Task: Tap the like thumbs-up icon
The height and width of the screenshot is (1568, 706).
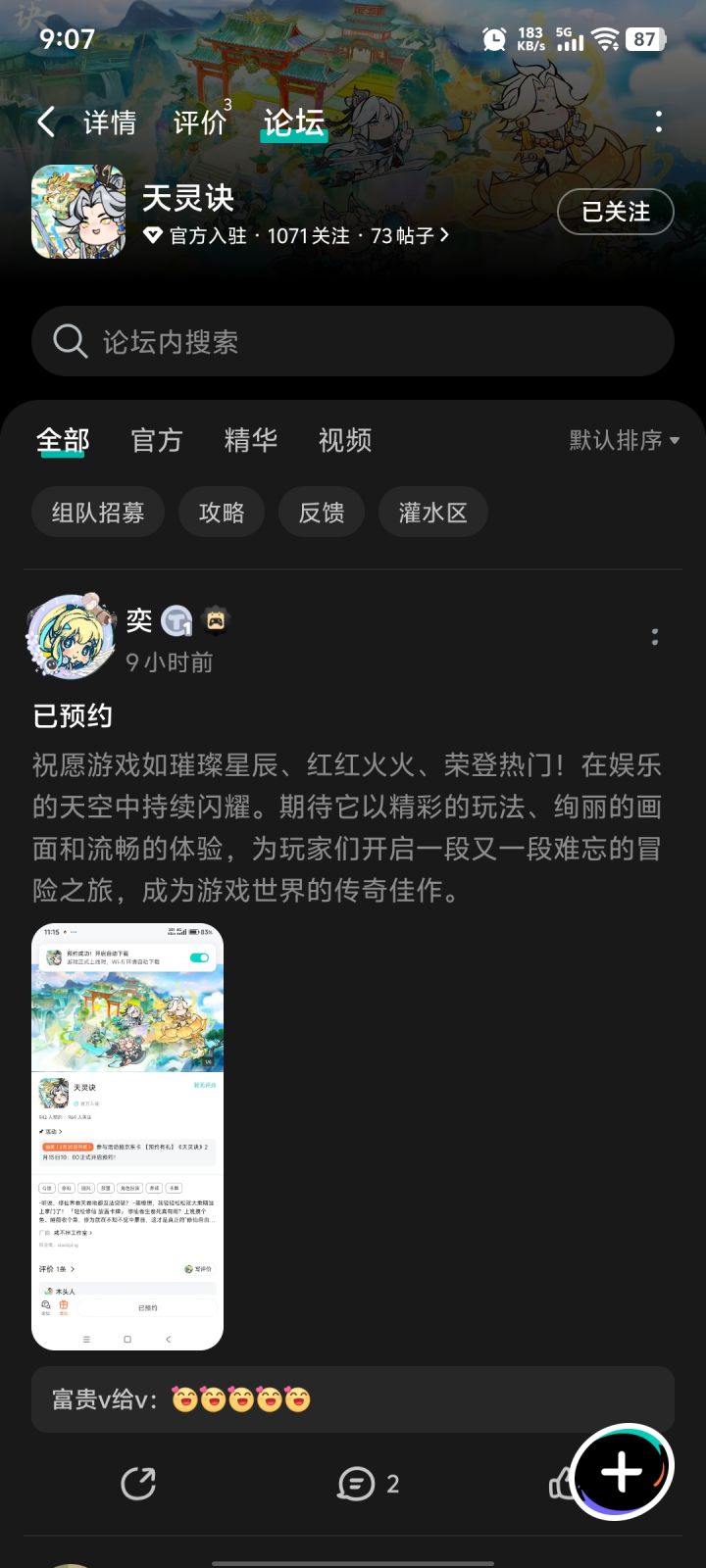Action: pos(561,1483)
